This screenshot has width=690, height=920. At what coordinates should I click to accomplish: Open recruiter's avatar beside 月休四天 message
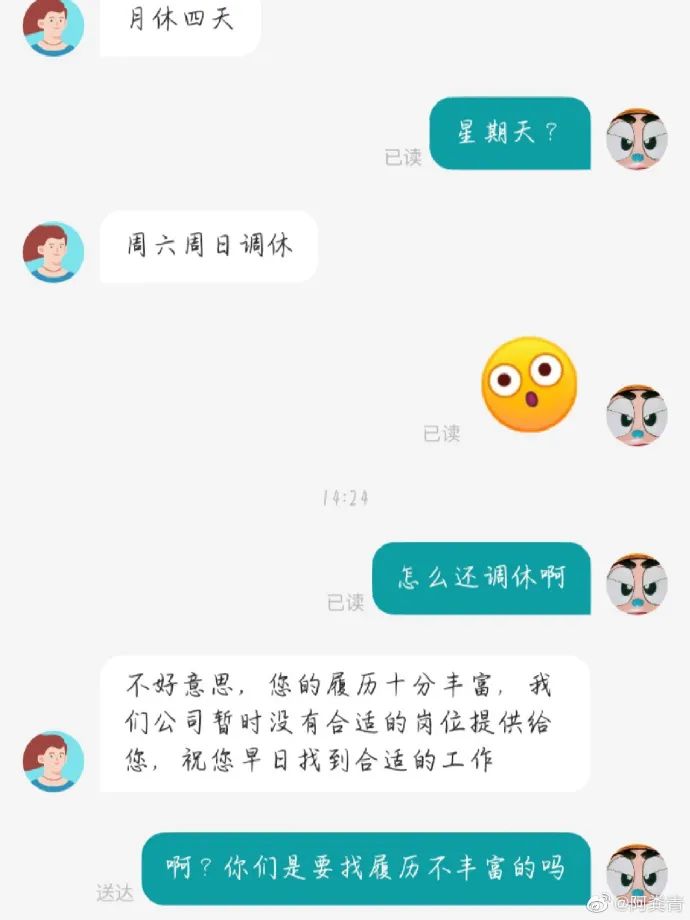pyautogui.click(x=53, y=26)
